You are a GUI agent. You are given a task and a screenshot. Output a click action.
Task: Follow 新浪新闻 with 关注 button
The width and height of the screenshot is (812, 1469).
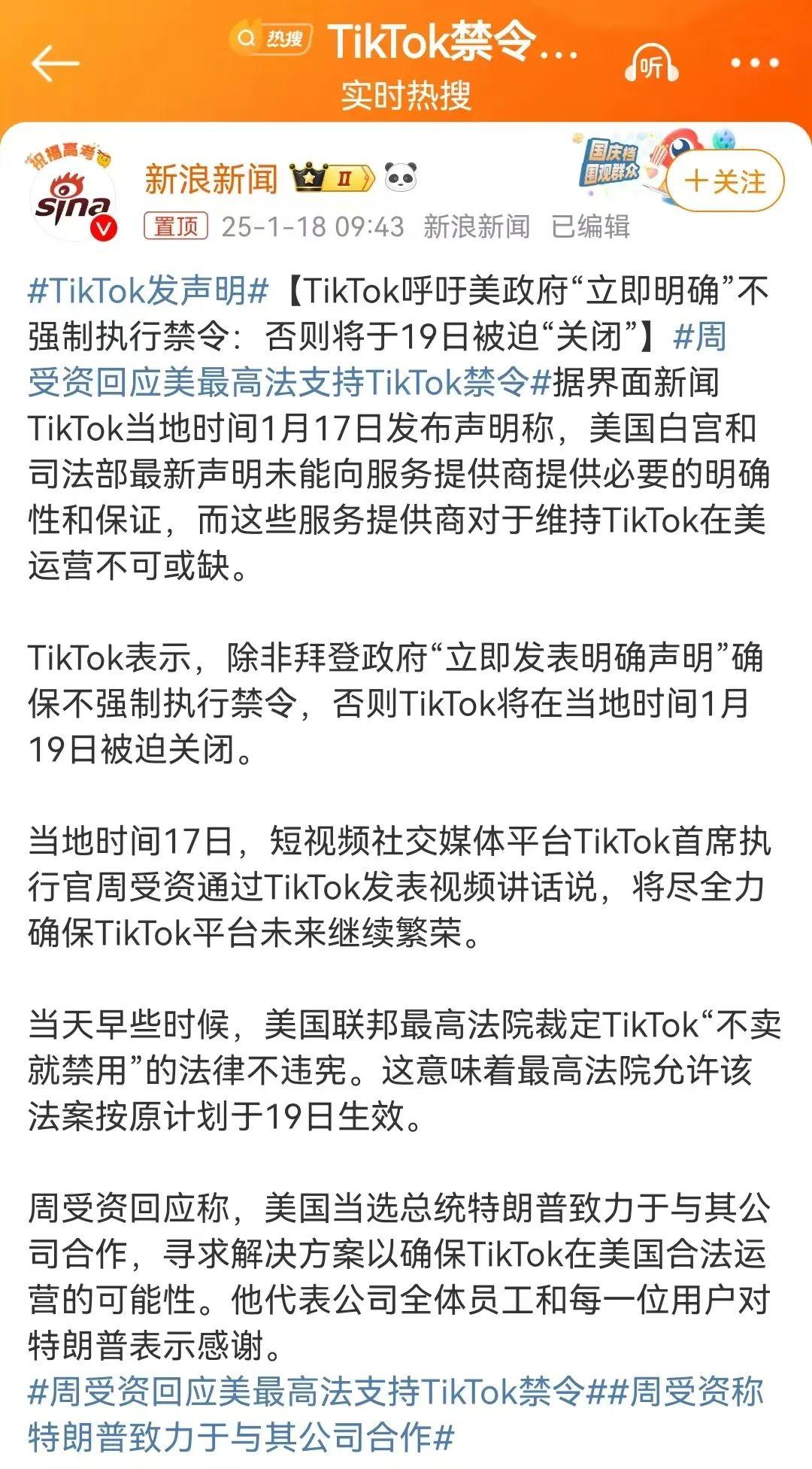pyautogui.click(x=725, y=181)
